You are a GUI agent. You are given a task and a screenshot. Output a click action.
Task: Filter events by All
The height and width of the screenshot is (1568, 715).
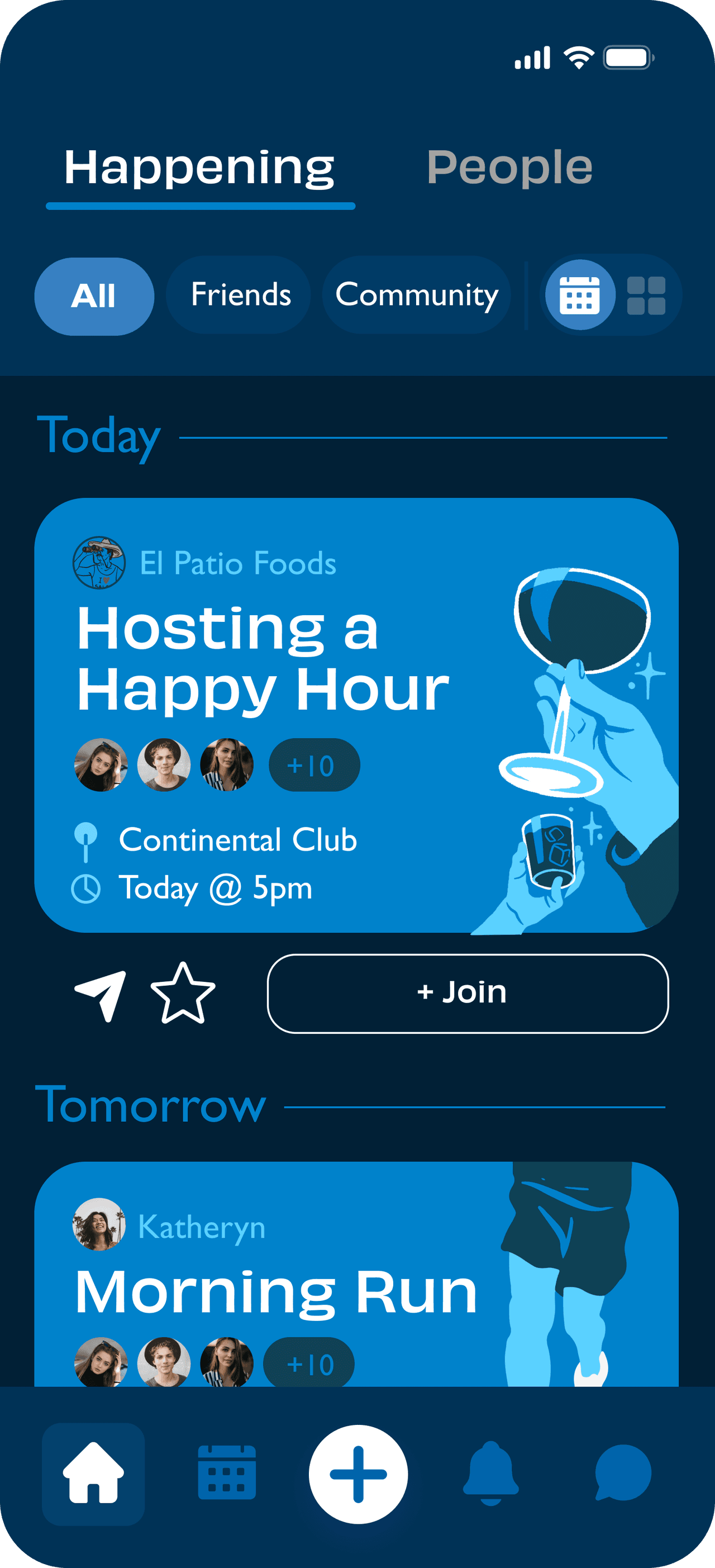coord(94,296)
